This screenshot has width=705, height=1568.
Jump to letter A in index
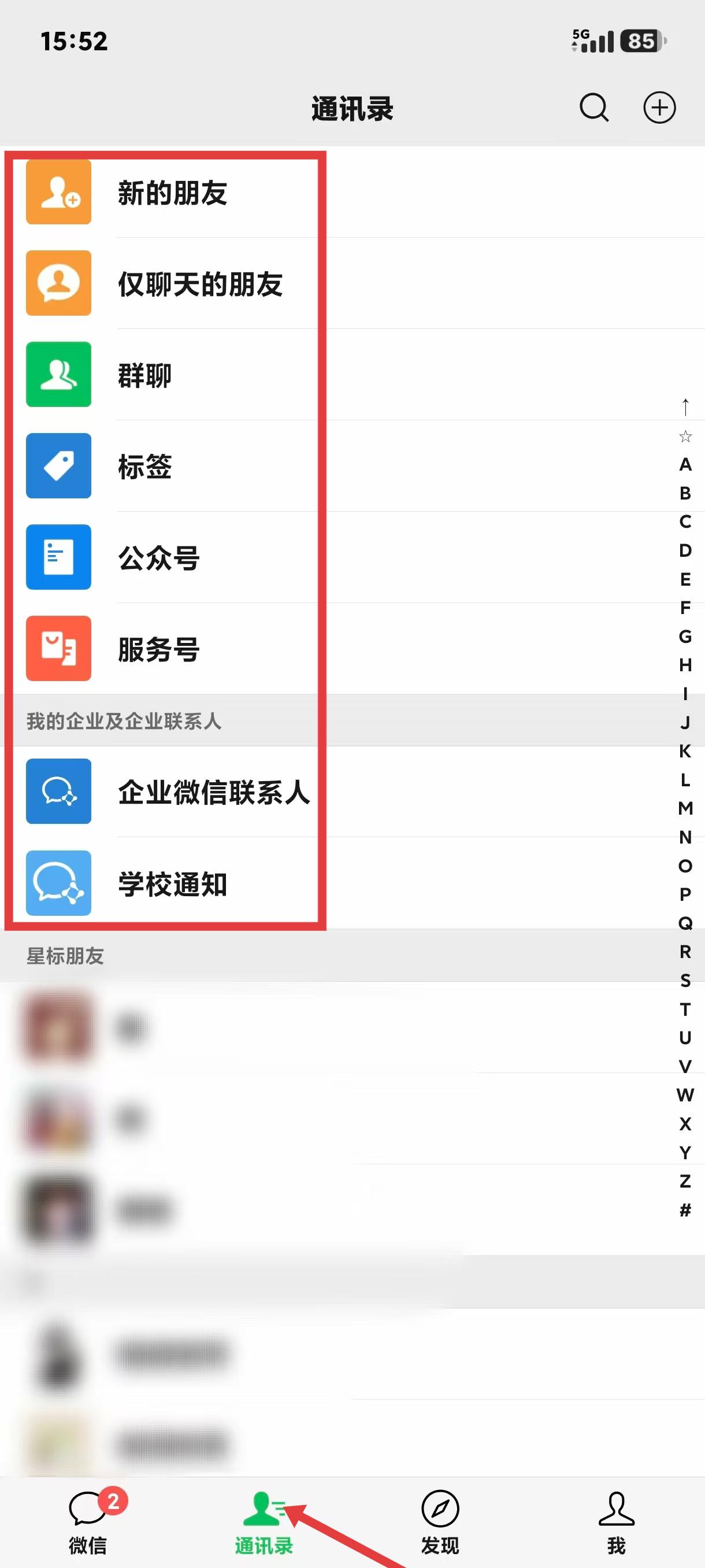(685, 464)
